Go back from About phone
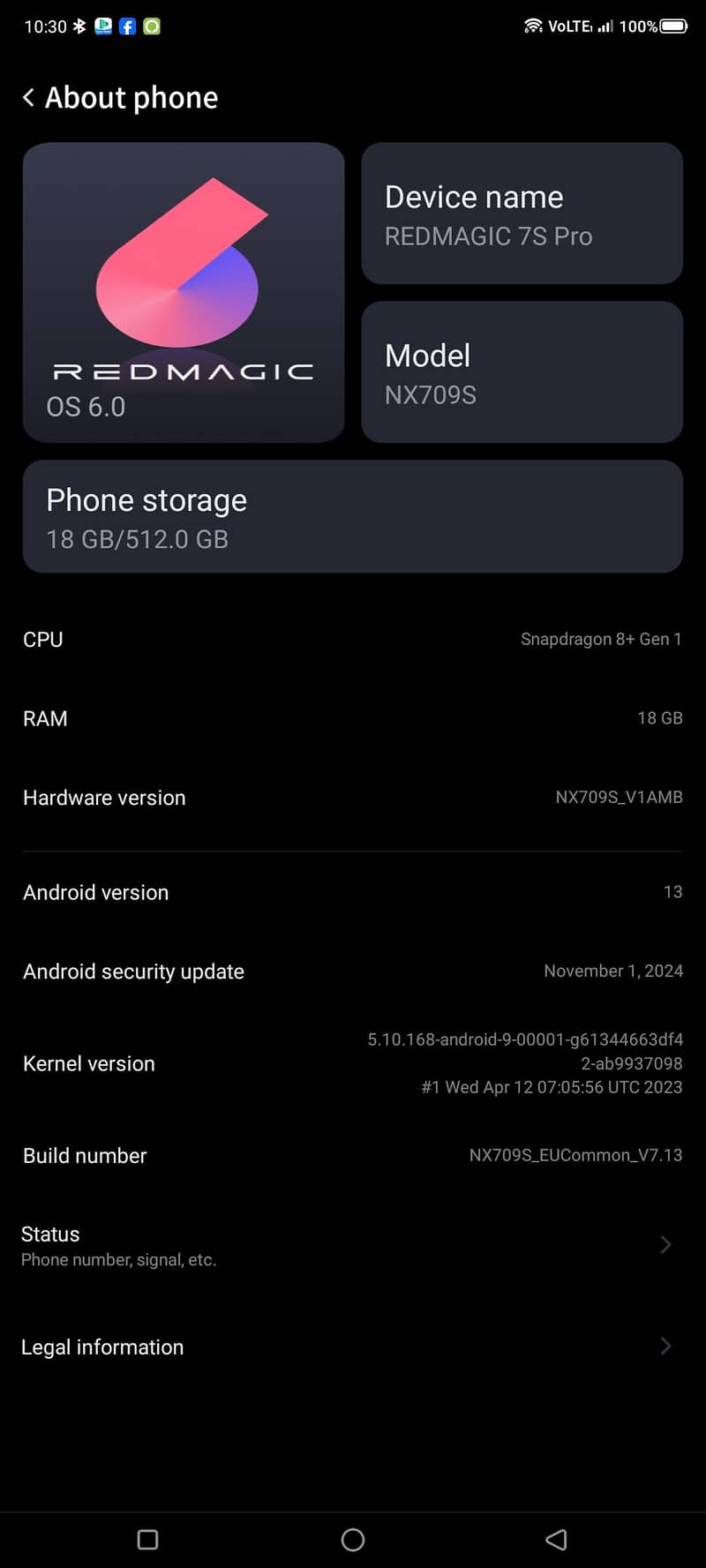 29,98
